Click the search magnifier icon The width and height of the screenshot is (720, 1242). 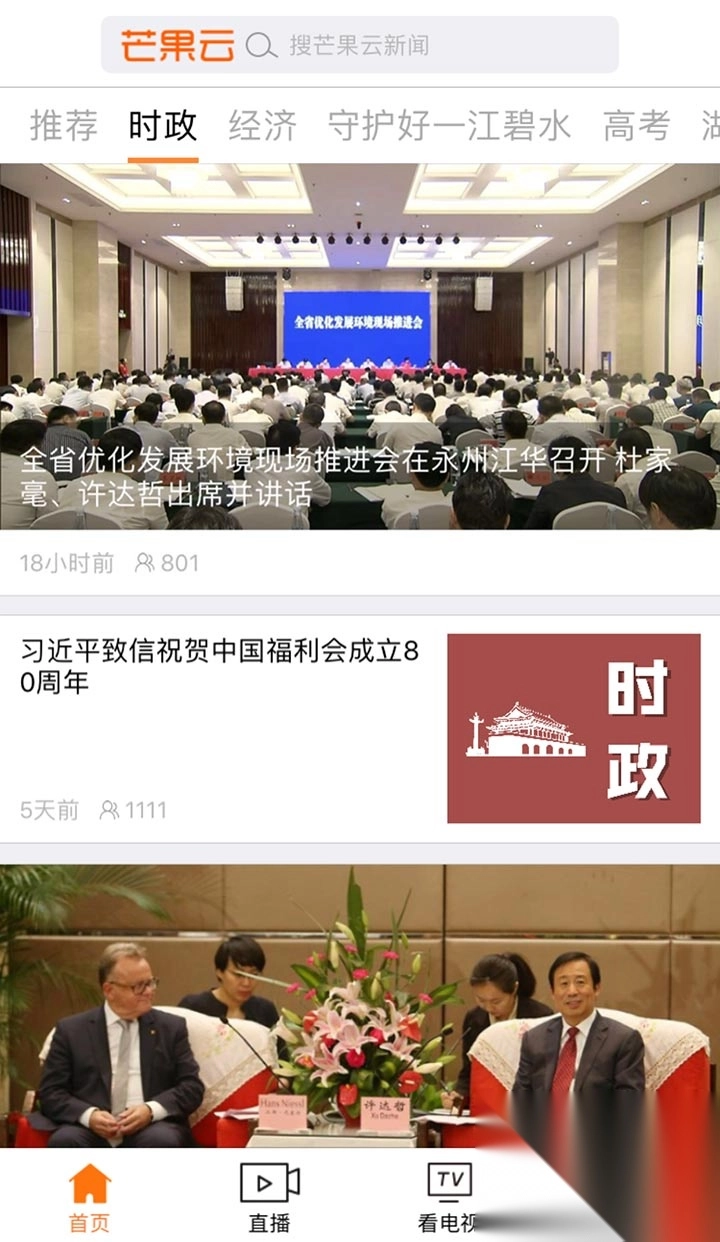[262, 44]
